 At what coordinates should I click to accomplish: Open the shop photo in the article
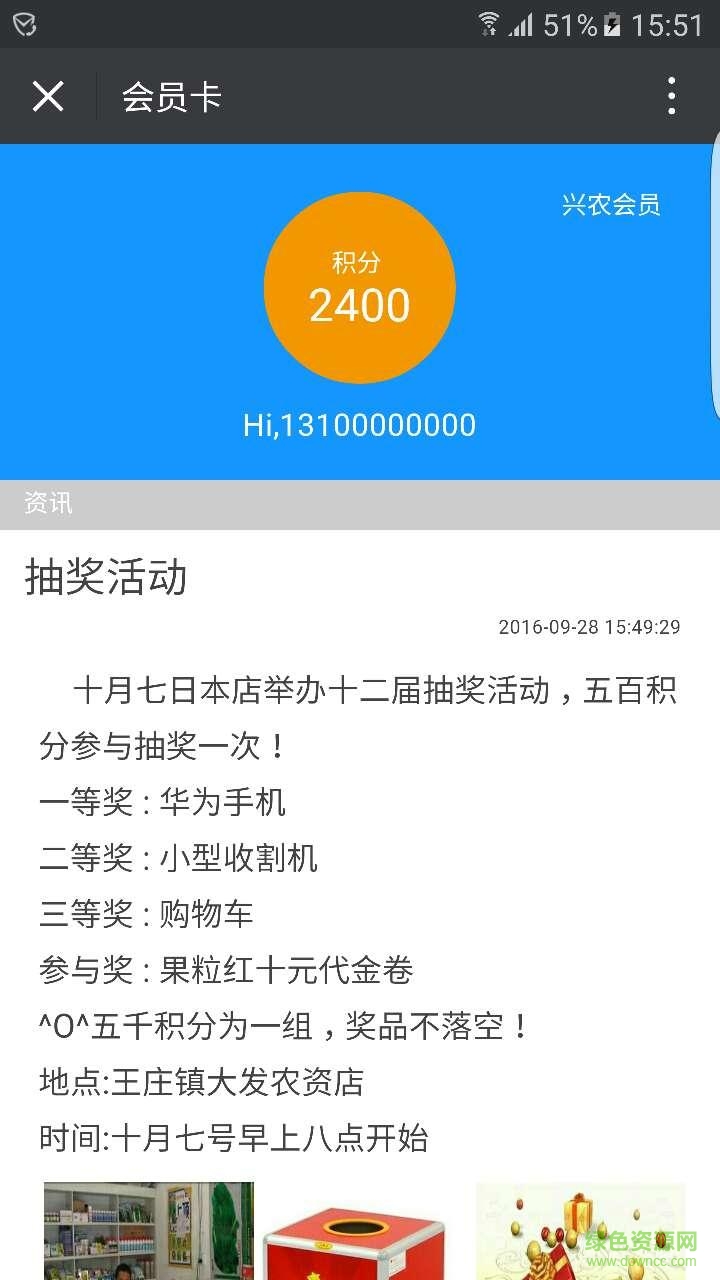[x=148, y=1230]
